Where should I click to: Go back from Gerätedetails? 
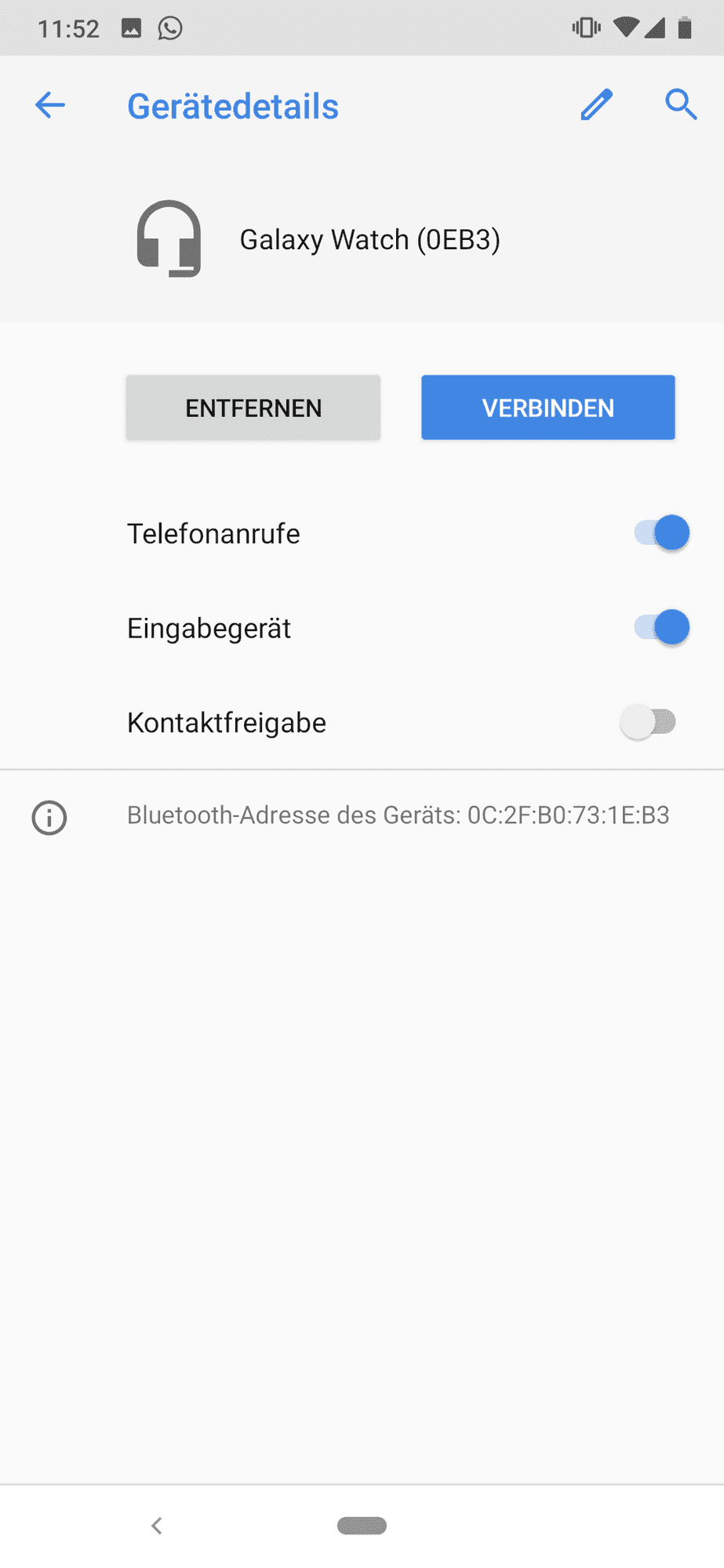click(x=50, y=105)
